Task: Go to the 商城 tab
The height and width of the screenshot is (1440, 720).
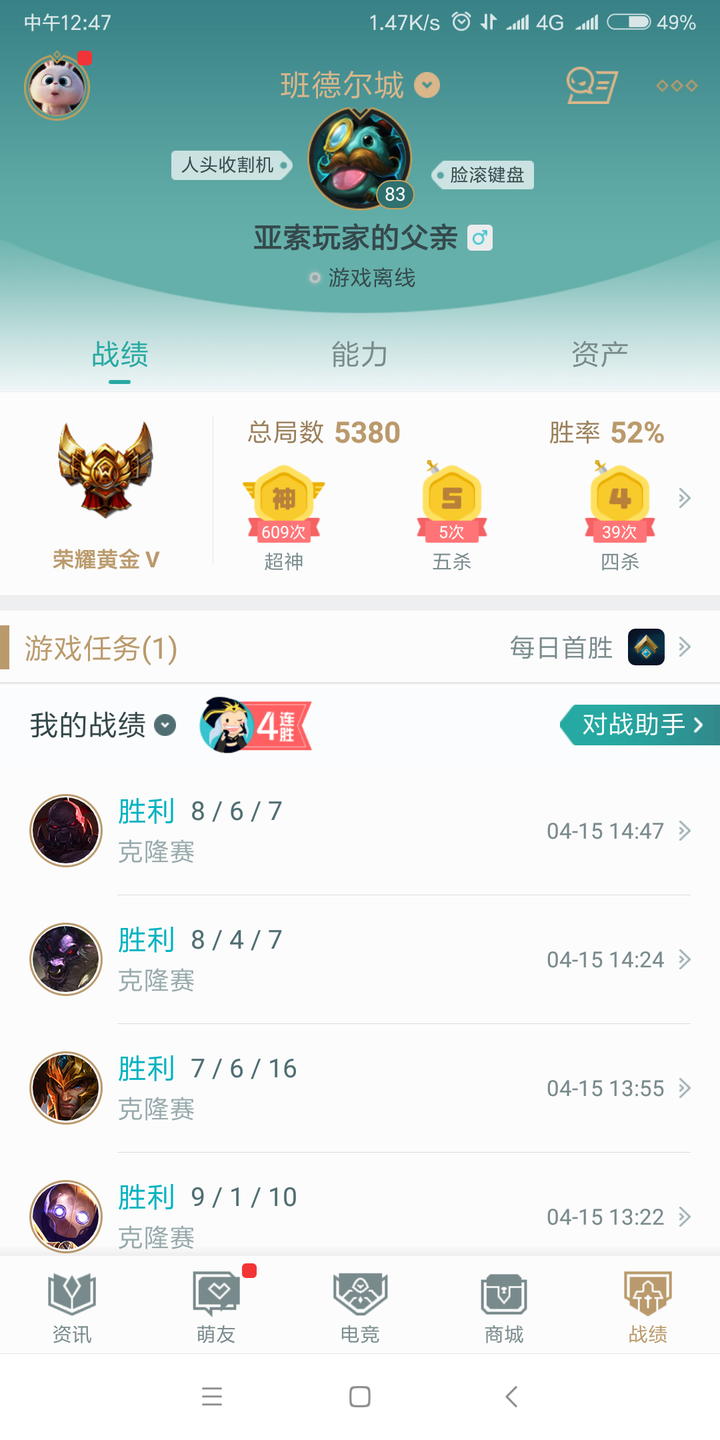Action: pos(504,1308)
